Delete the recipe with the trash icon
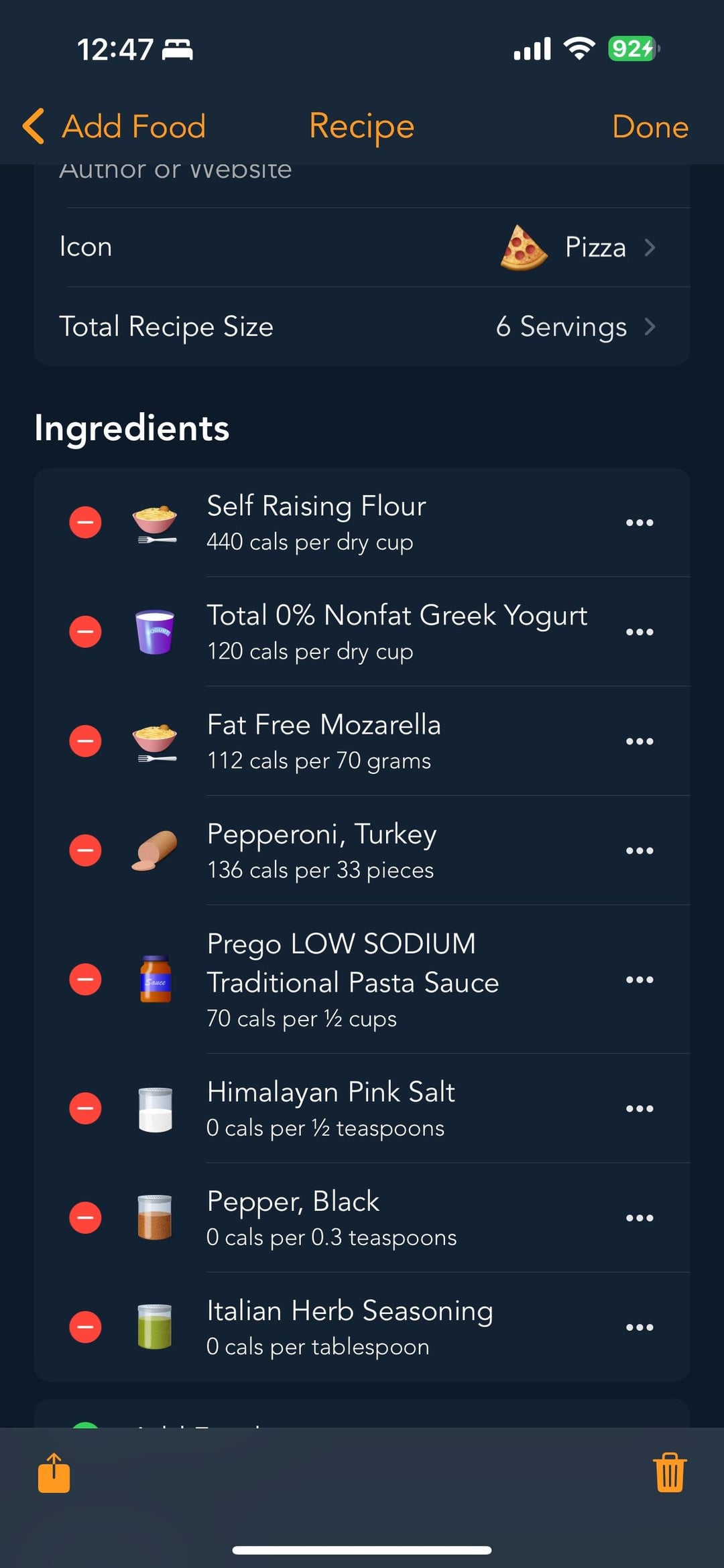Viewport: 724px width, 1568px height. pyautogui.click(x=670, y=1473)
